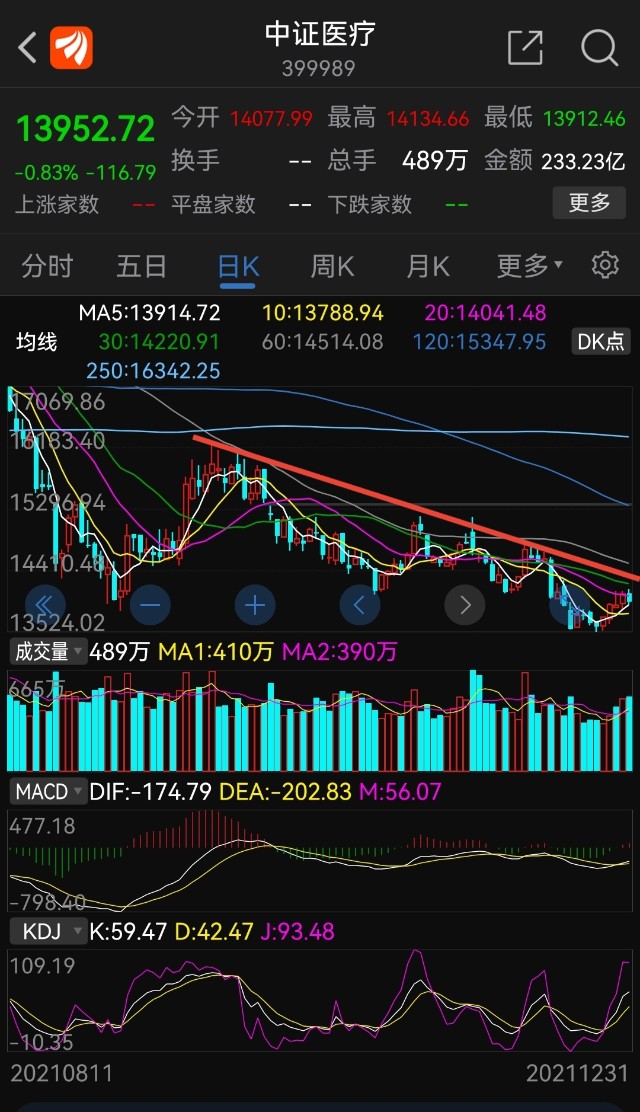640x1112 pixels.
Task: Move the chart one step left
Action: pos(360,604)
